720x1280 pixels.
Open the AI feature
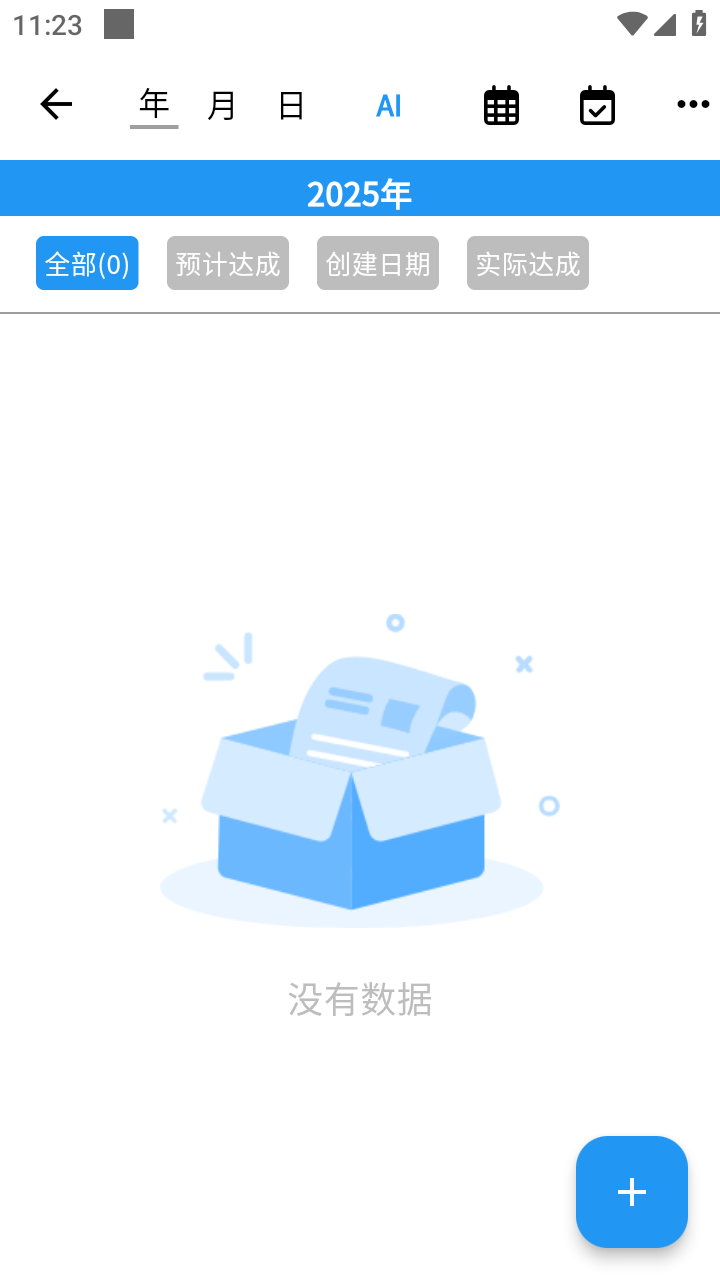pos(388,105)
